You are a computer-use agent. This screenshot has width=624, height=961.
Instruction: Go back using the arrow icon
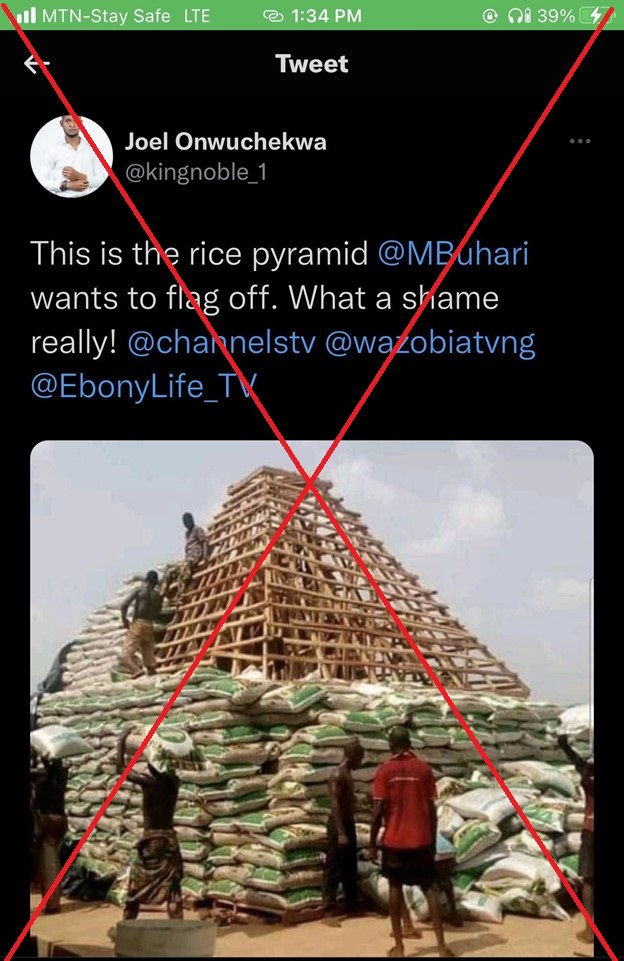click(37, 65)
